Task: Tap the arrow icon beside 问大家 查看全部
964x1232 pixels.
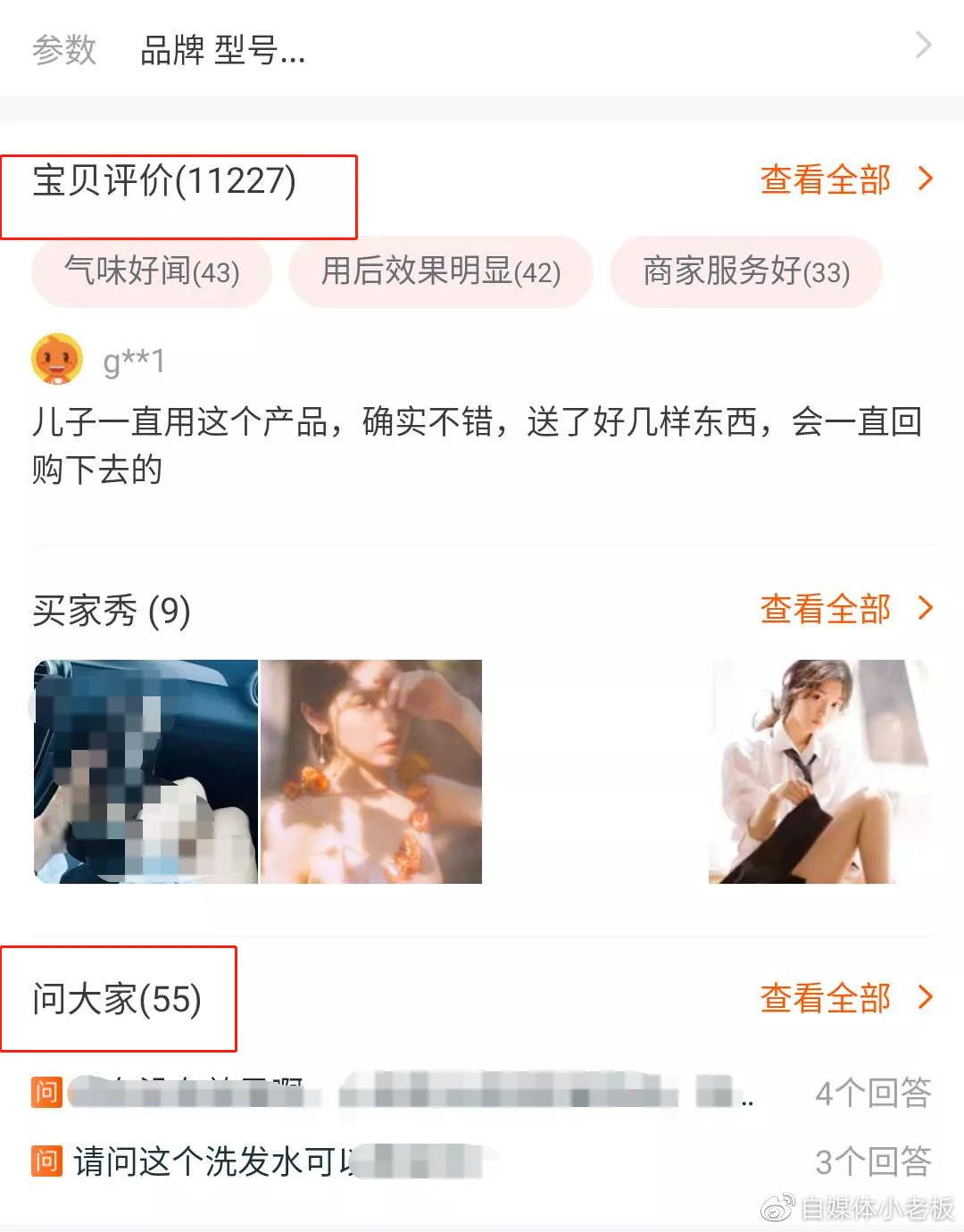Action: [x=926, y=999]
